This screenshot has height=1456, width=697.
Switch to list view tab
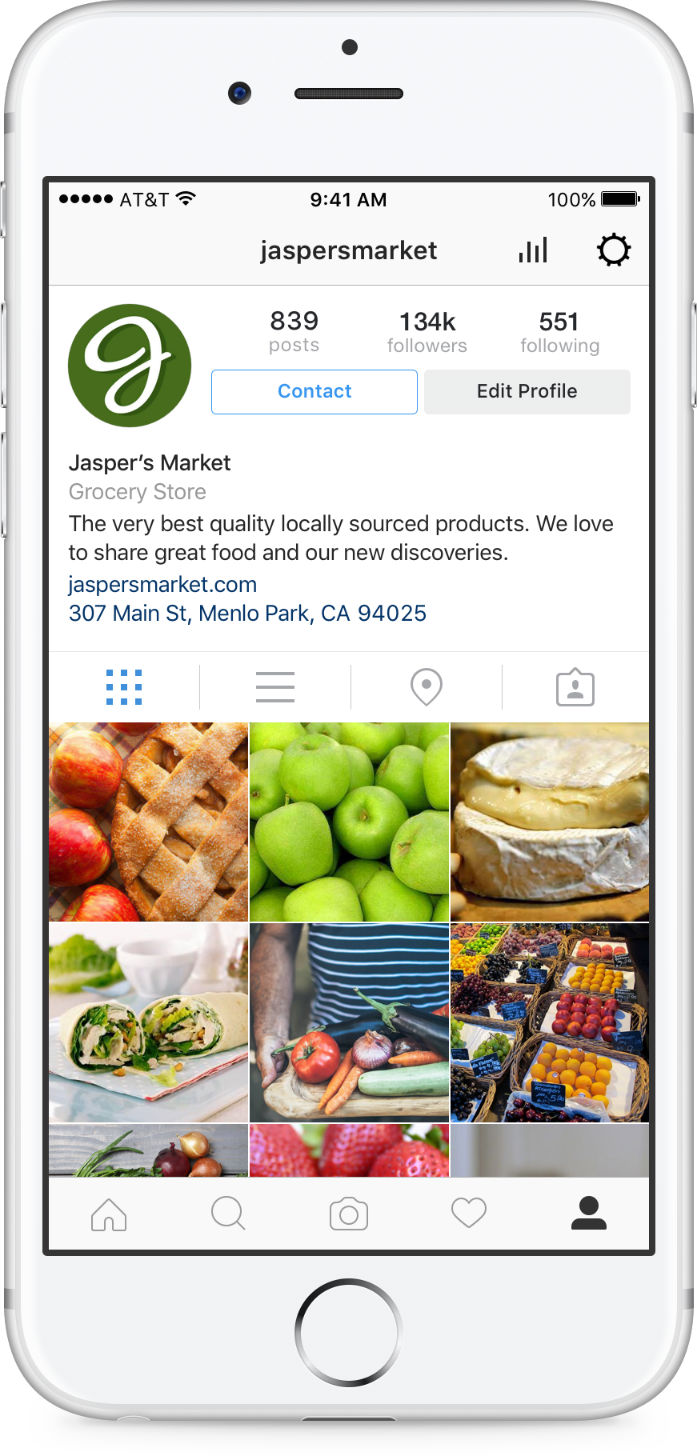275,687
